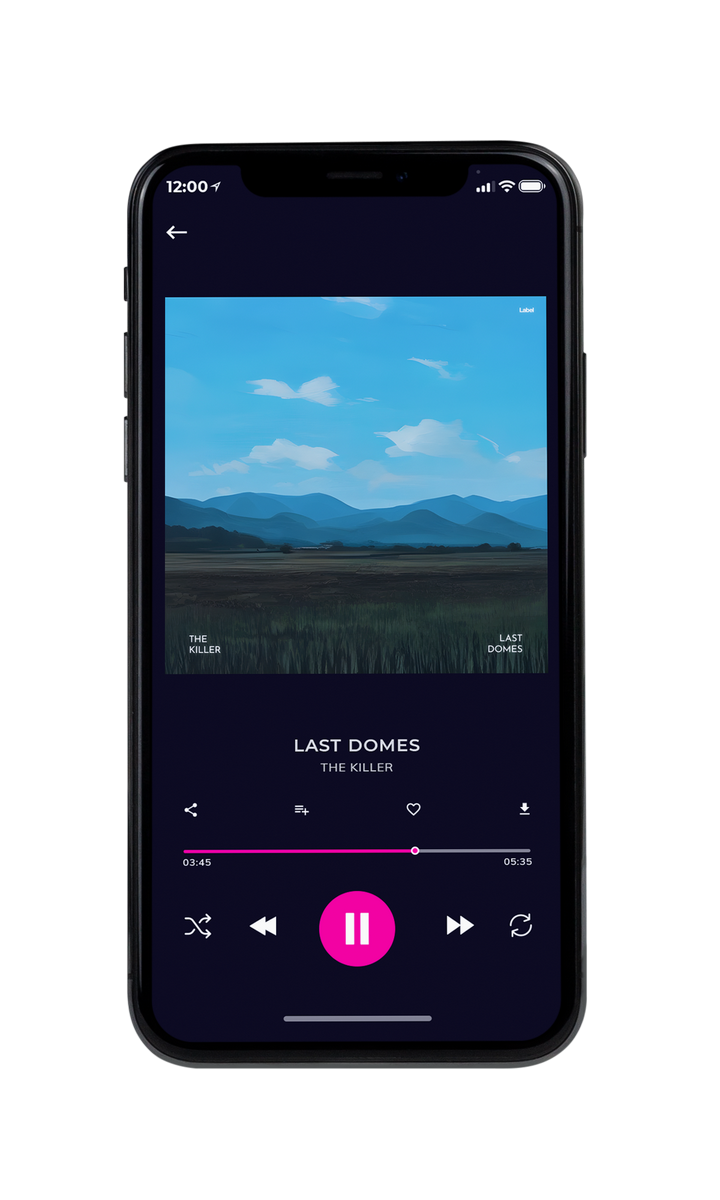The width and height of the screenshot is (720, 1200).
Task: Skip forward to the next track
Action: 460,926
